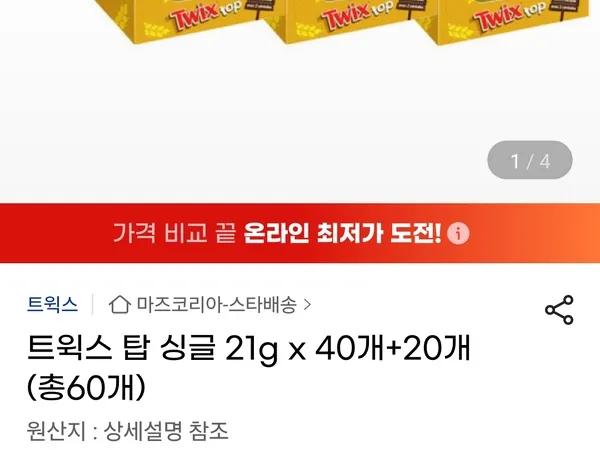Open the 트윅스 brand link
Viewport: 600px width, 450px height.
52,303
